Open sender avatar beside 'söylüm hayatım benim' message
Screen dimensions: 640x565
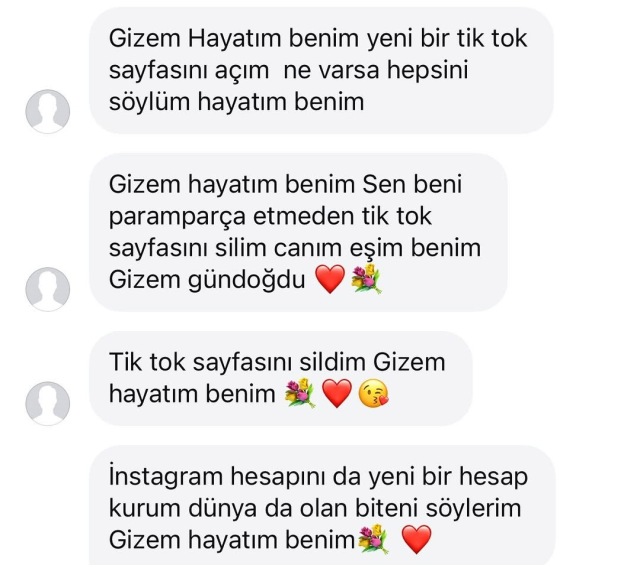(47, 111)
